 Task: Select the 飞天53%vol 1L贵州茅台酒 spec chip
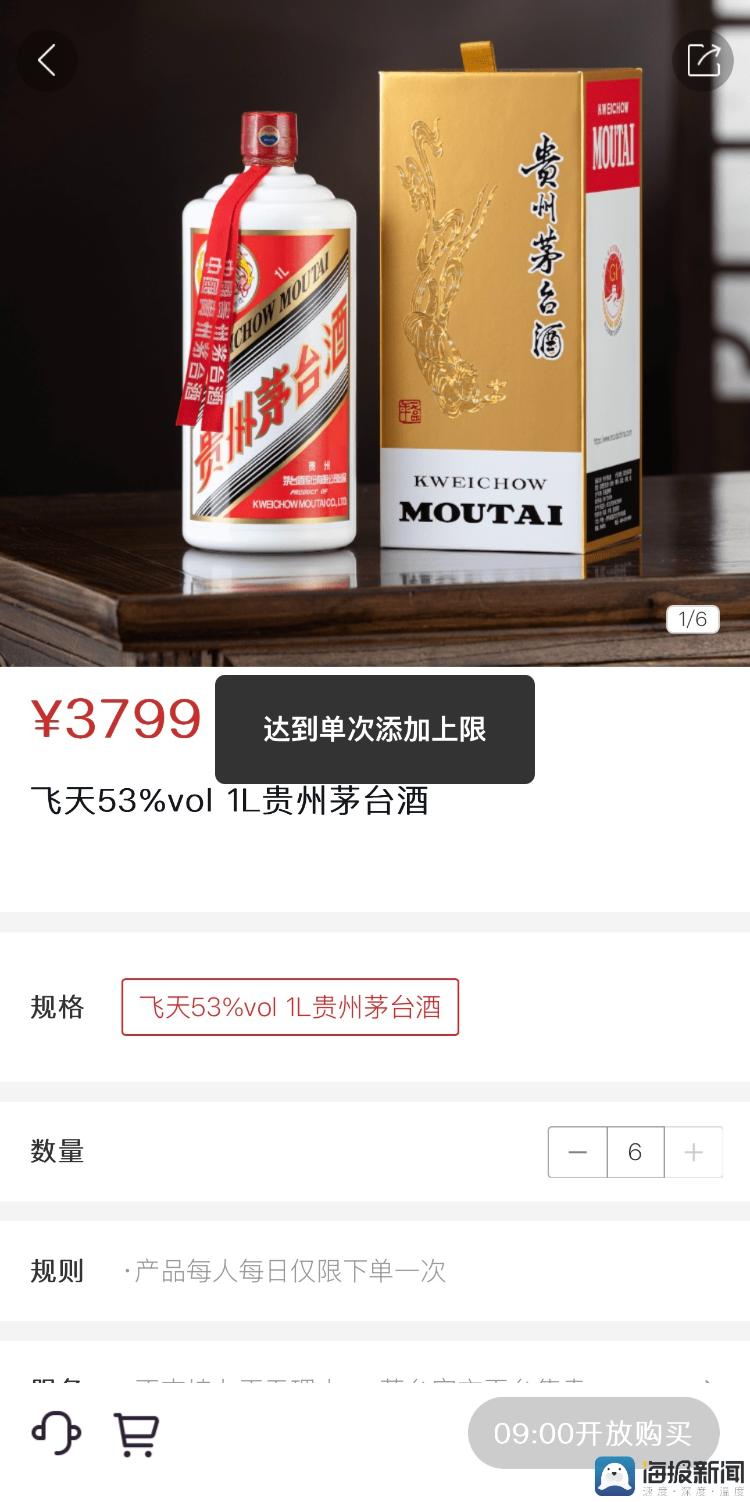point(290,1007)
